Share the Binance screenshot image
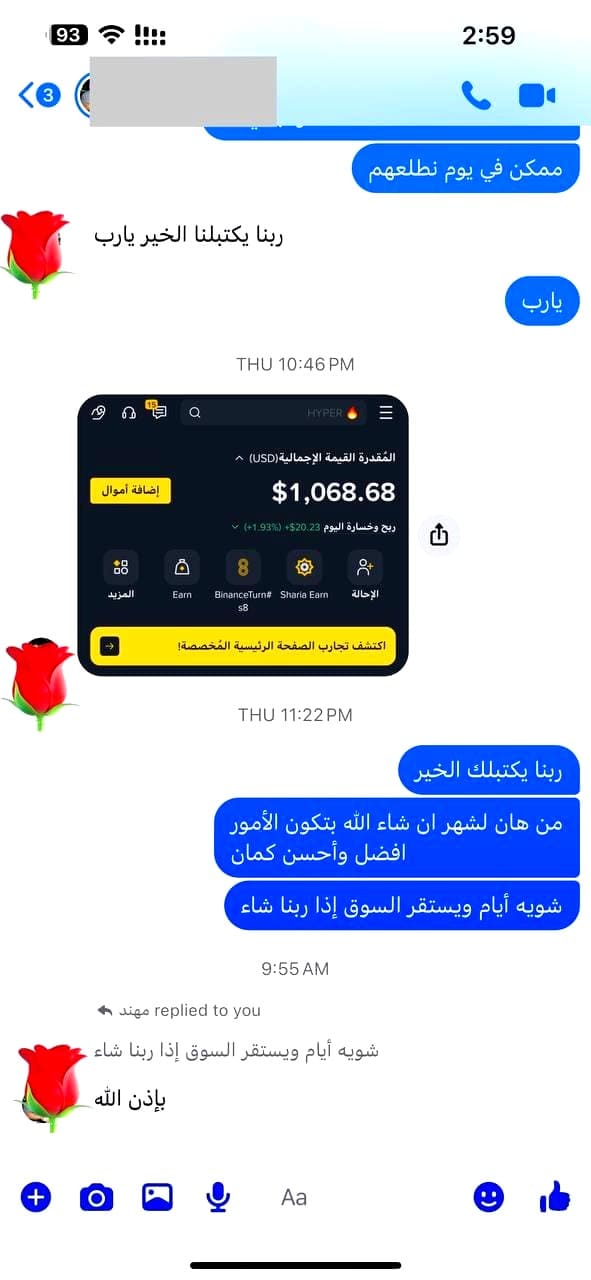This screenshot has height=1280, width=591. click(439, 535)
